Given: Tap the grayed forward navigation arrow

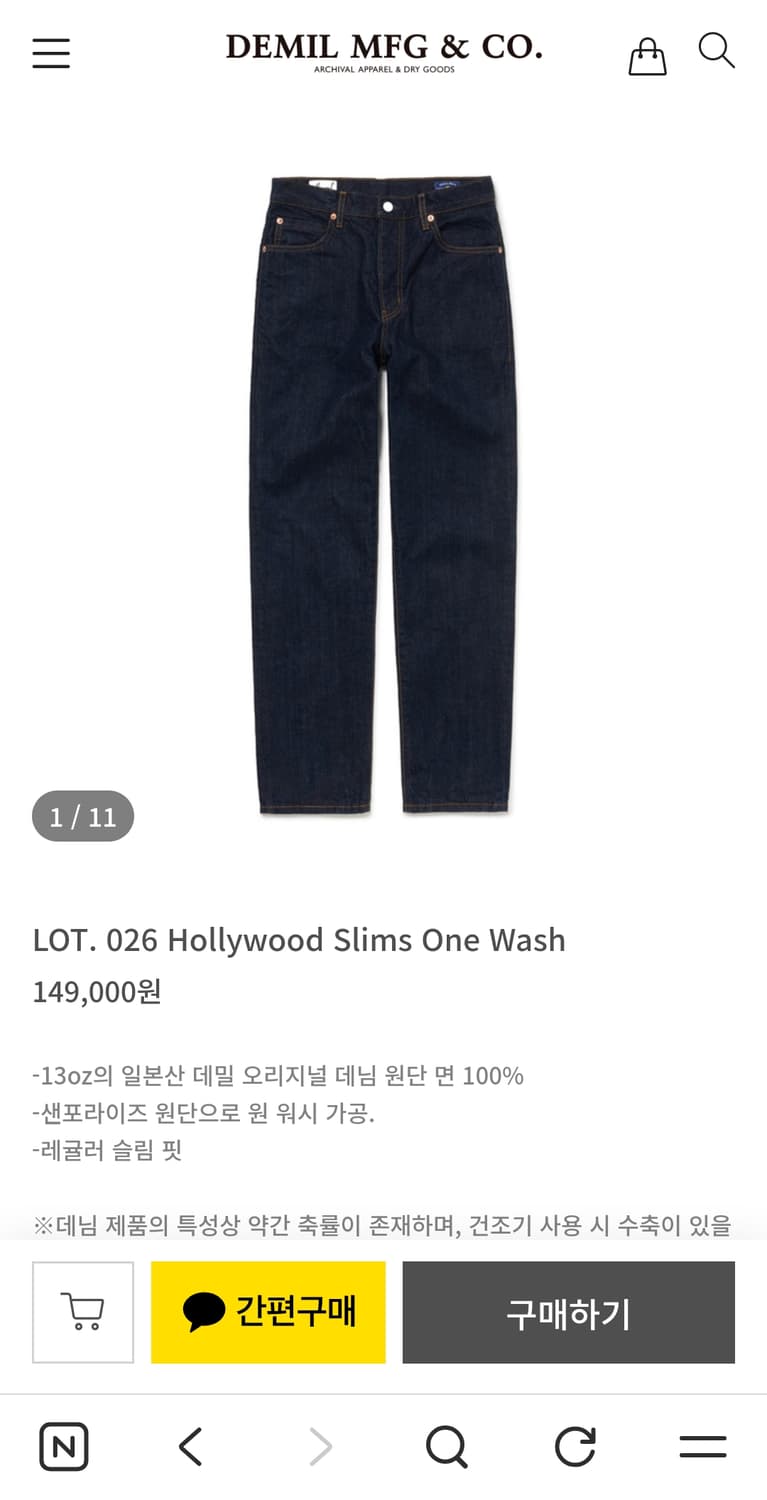Looking at the screenshot, I should pos(319,1445).
